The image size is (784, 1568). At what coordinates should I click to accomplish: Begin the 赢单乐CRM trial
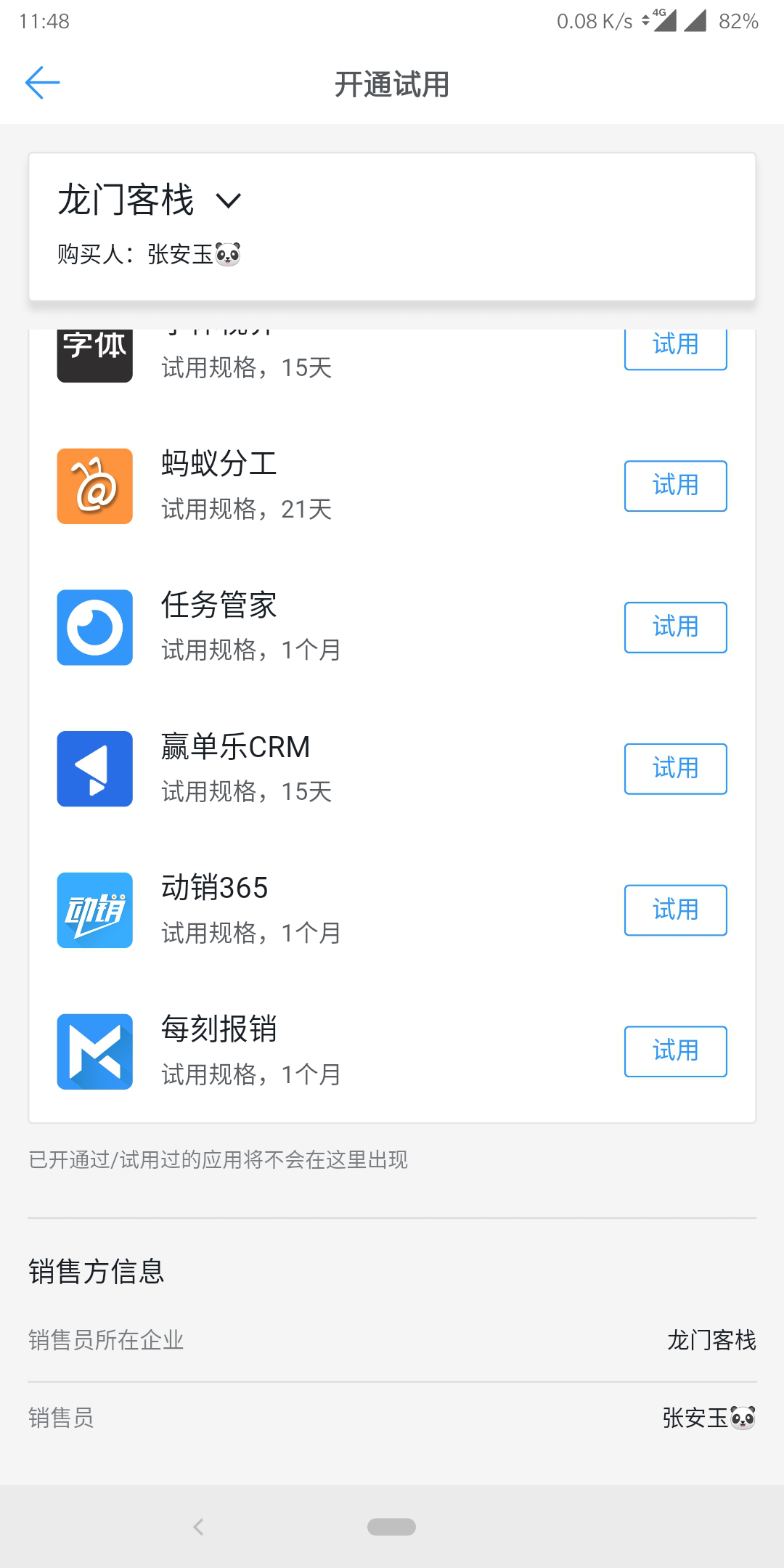675,769
